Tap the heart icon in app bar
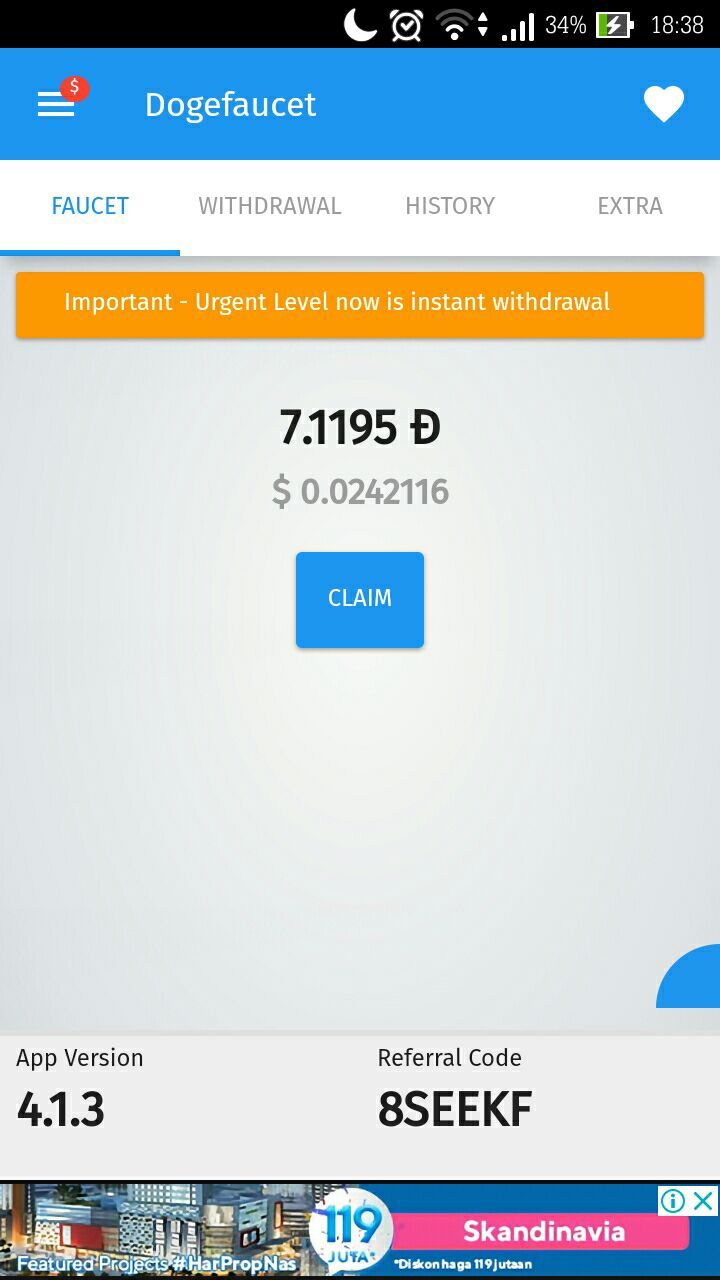This screenshot has width=720, height=1280. click(663, 104)
